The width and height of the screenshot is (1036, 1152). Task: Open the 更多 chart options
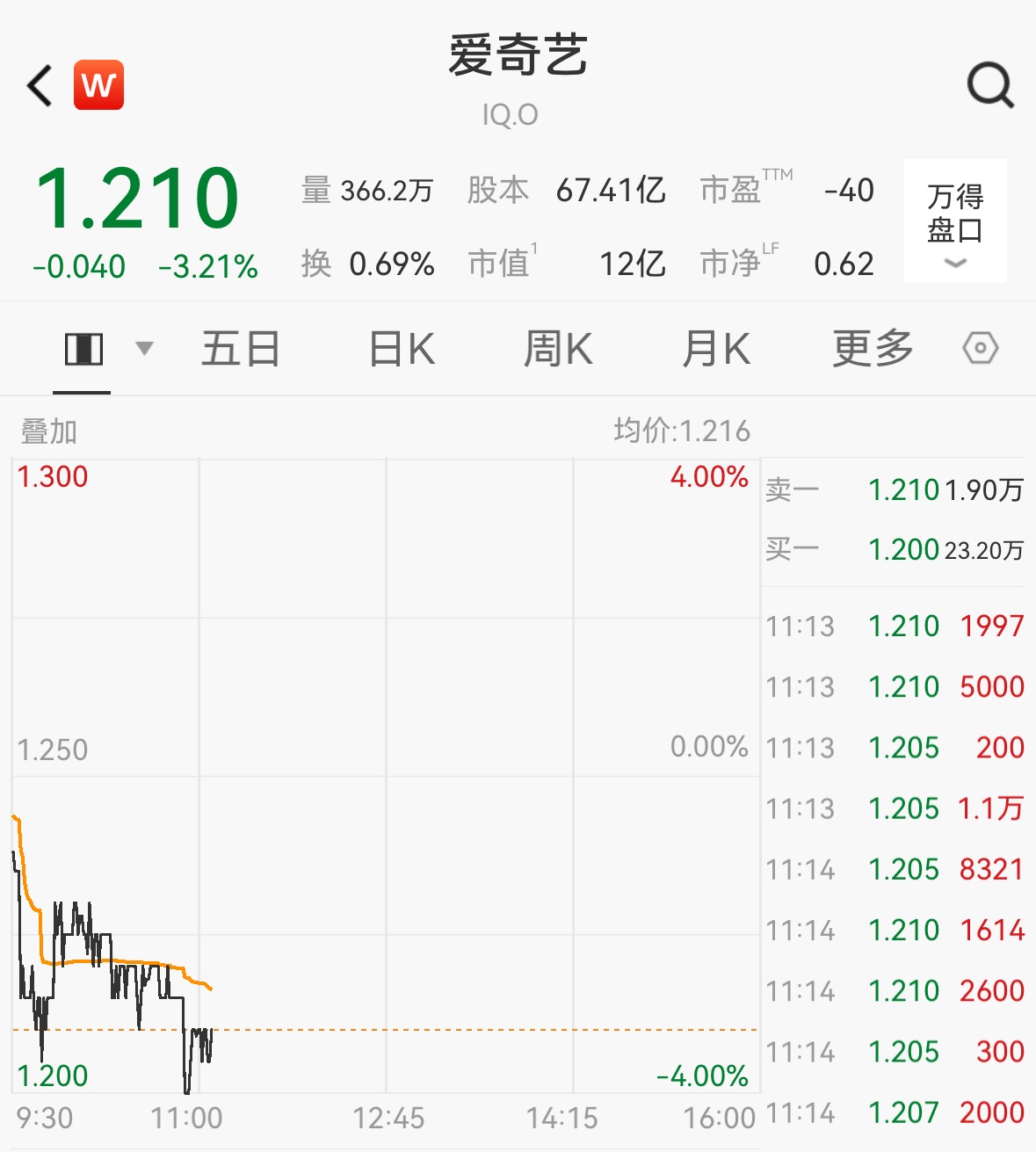point(873,349)
